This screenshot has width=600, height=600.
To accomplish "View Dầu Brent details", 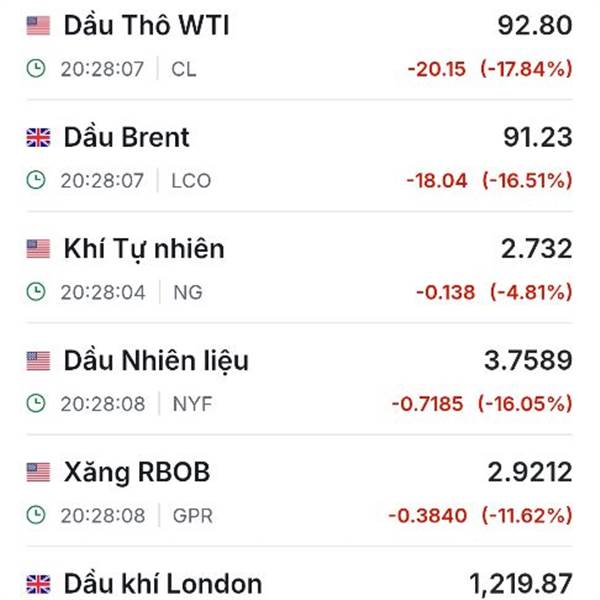I will click(127, 138).
